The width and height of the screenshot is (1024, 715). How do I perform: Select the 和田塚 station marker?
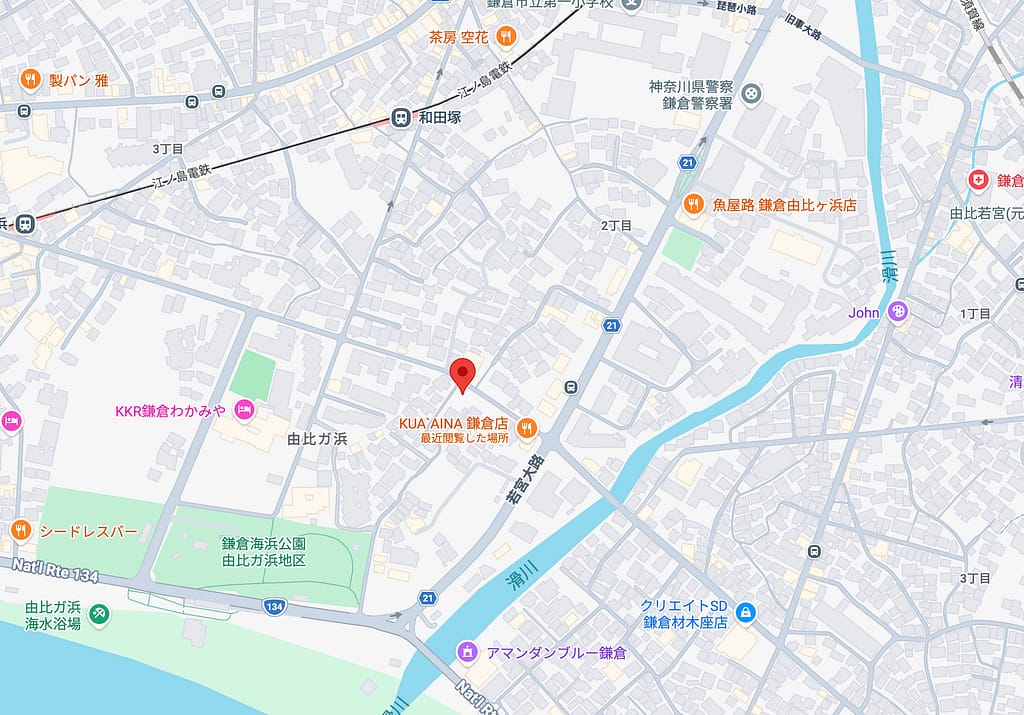(x=400, y=116)
